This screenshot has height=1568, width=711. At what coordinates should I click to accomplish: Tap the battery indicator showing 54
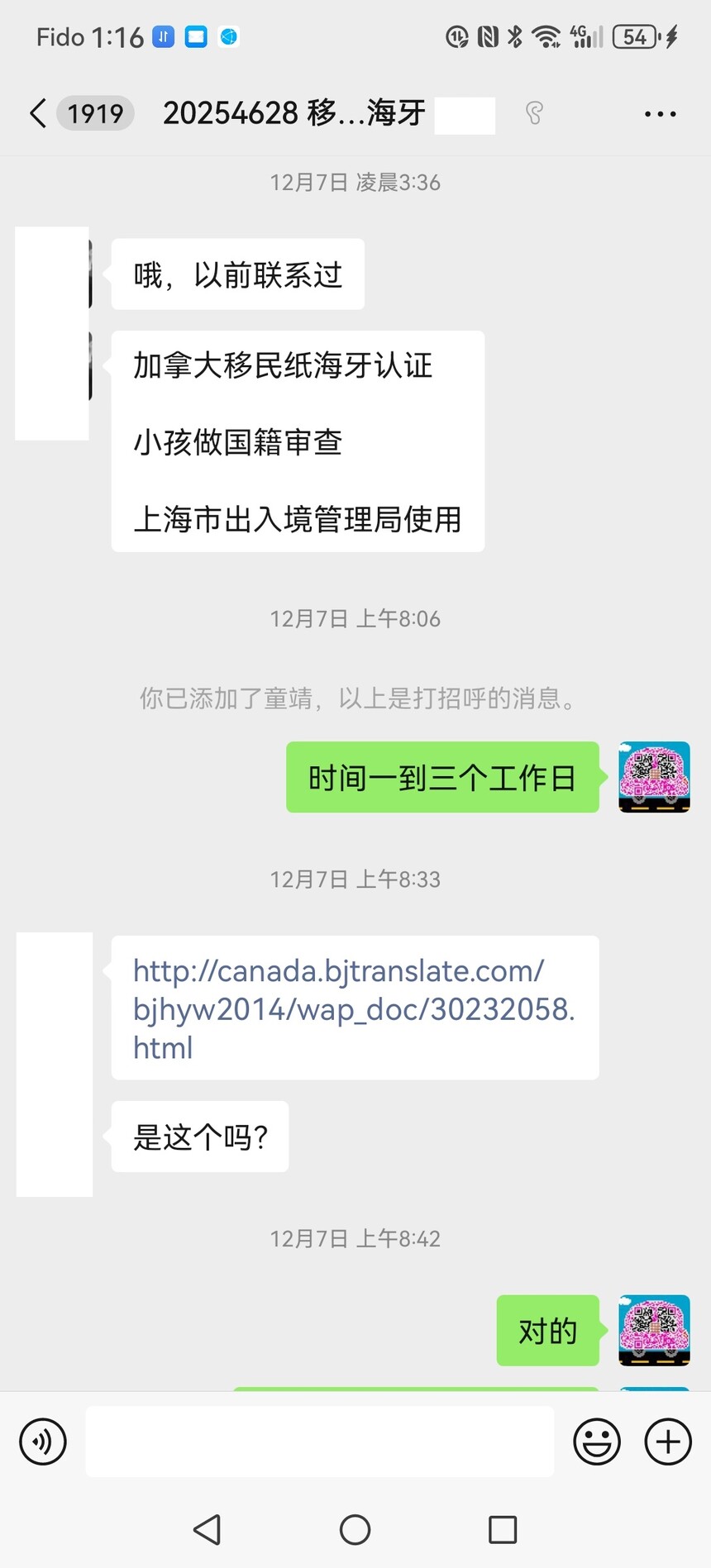click(x=633, y=36)
